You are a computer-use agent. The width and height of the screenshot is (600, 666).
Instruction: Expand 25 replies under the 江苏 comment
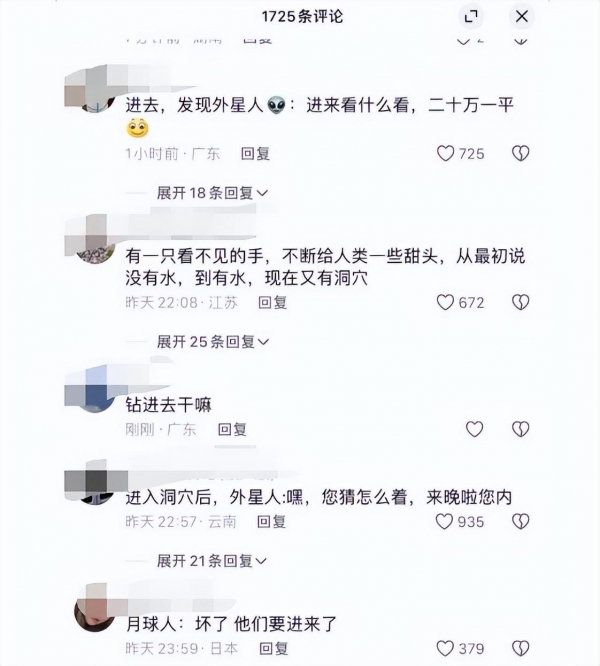click(212, 341)
